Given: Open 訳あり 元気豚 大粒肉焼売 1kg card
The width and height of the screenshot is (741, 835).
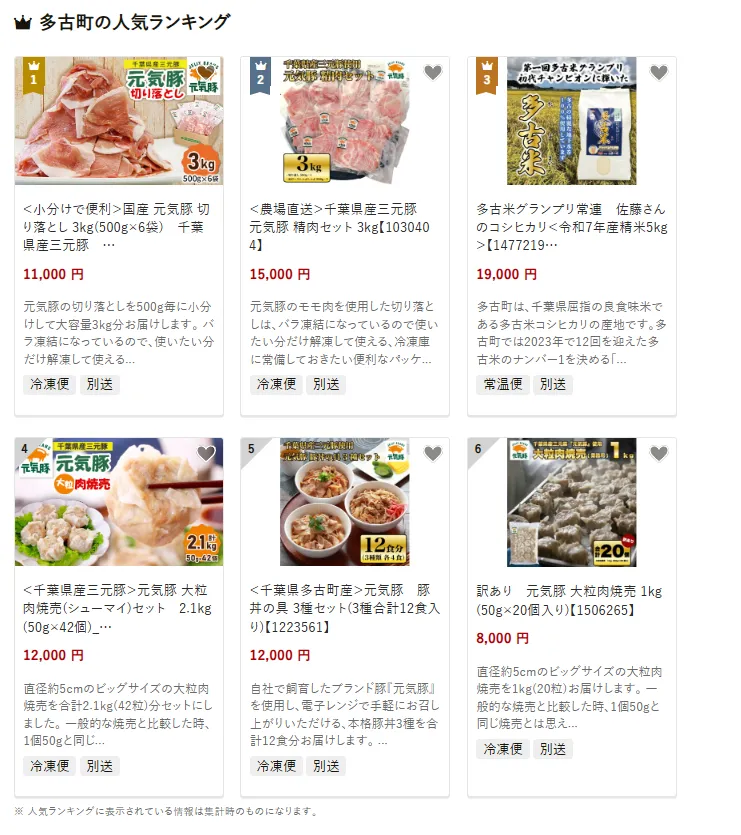Looking at the screenshot, I should (x=571, y=599).
